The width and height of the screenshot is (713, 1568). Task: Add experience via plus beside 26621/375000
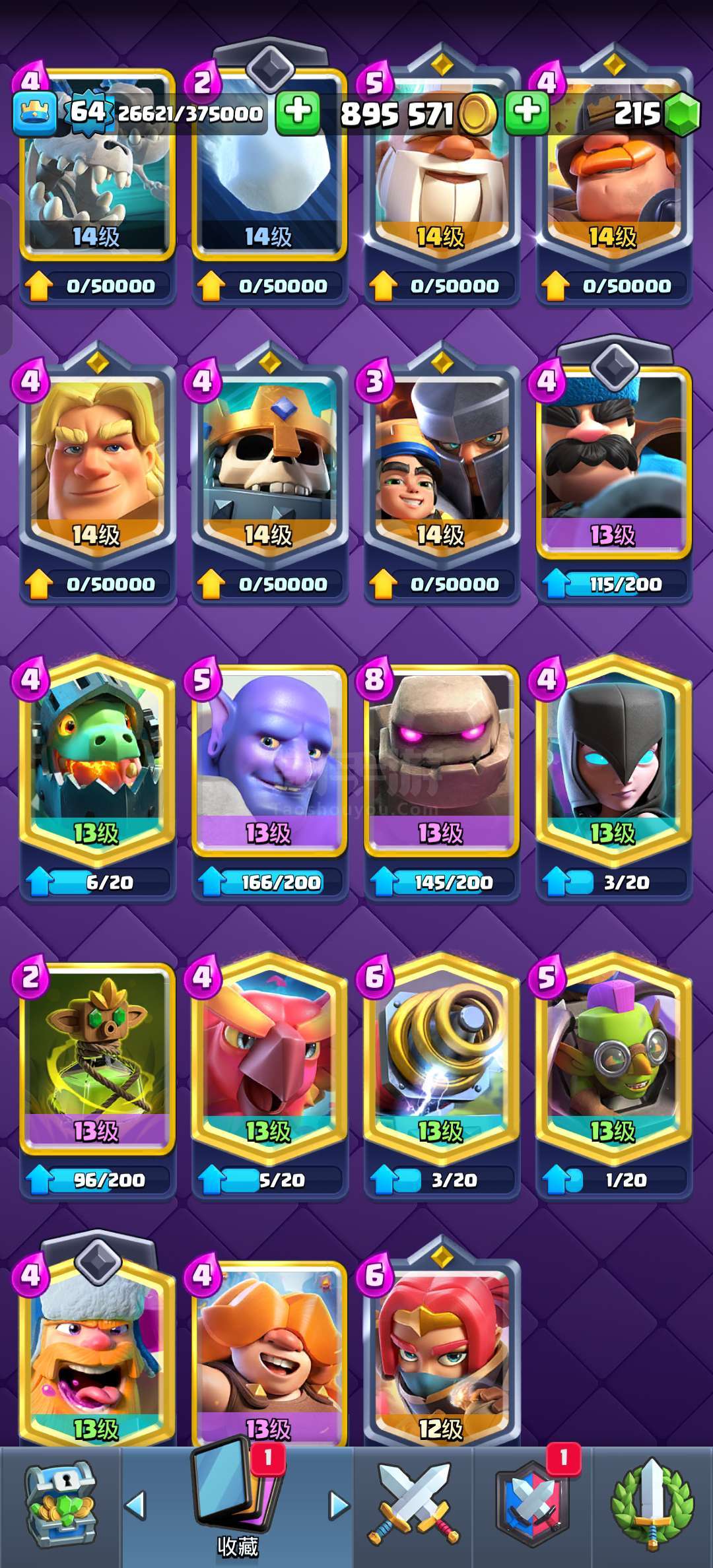click(x=298, y=112)
